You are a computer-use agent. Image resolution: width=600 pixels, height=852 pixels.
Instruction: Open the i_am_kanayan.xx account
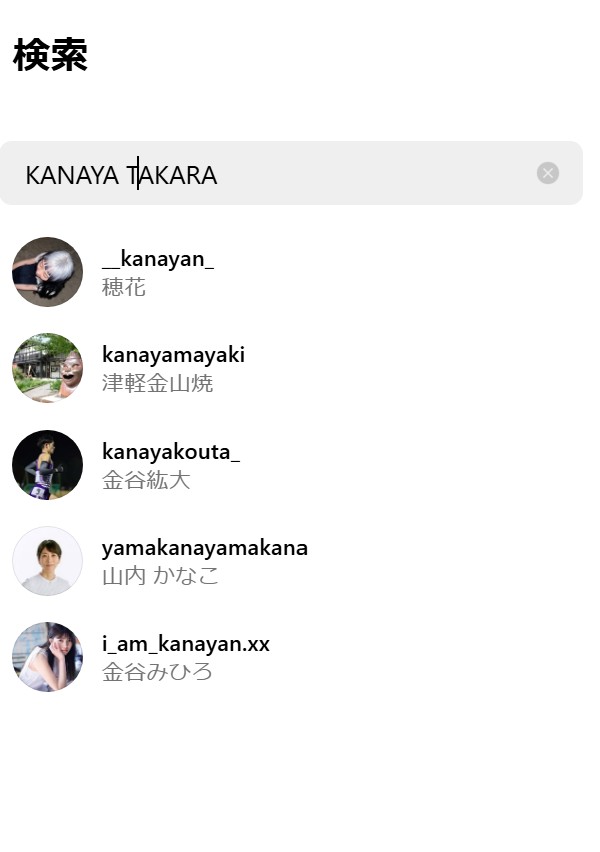point(185,657)
